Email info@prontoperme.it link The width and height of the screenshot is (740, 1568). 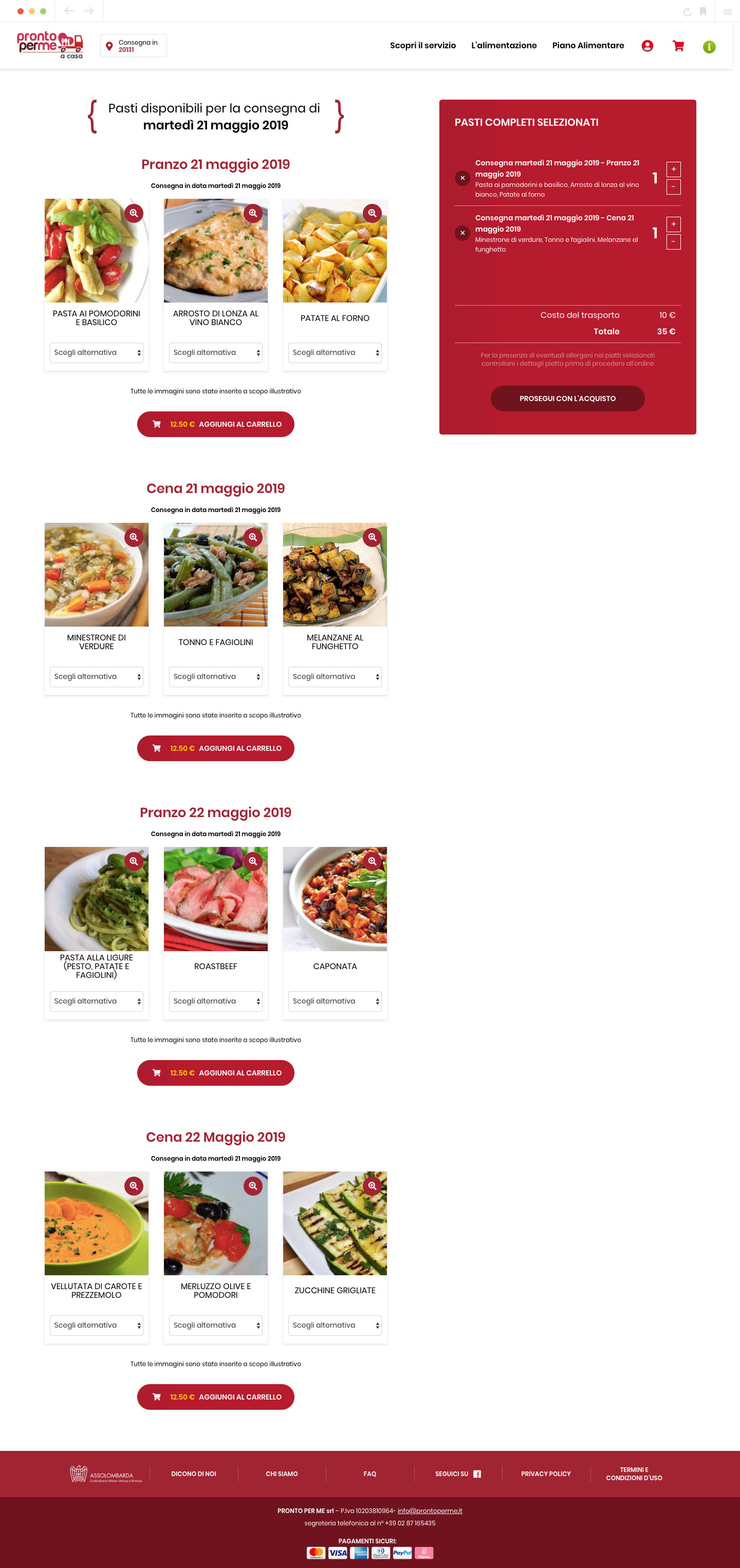tap(430, 1510)
